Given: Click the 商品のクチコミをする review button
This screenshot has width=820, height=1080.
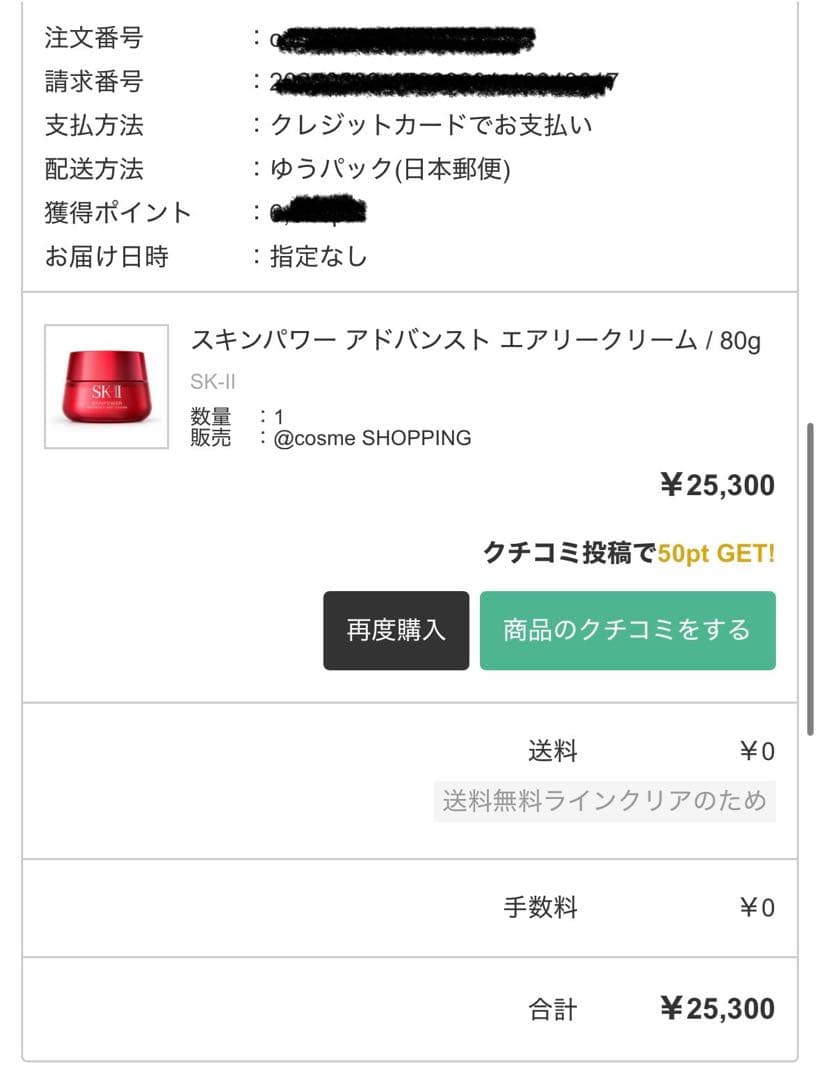Looking at the screenshot, I should point(628,630).
